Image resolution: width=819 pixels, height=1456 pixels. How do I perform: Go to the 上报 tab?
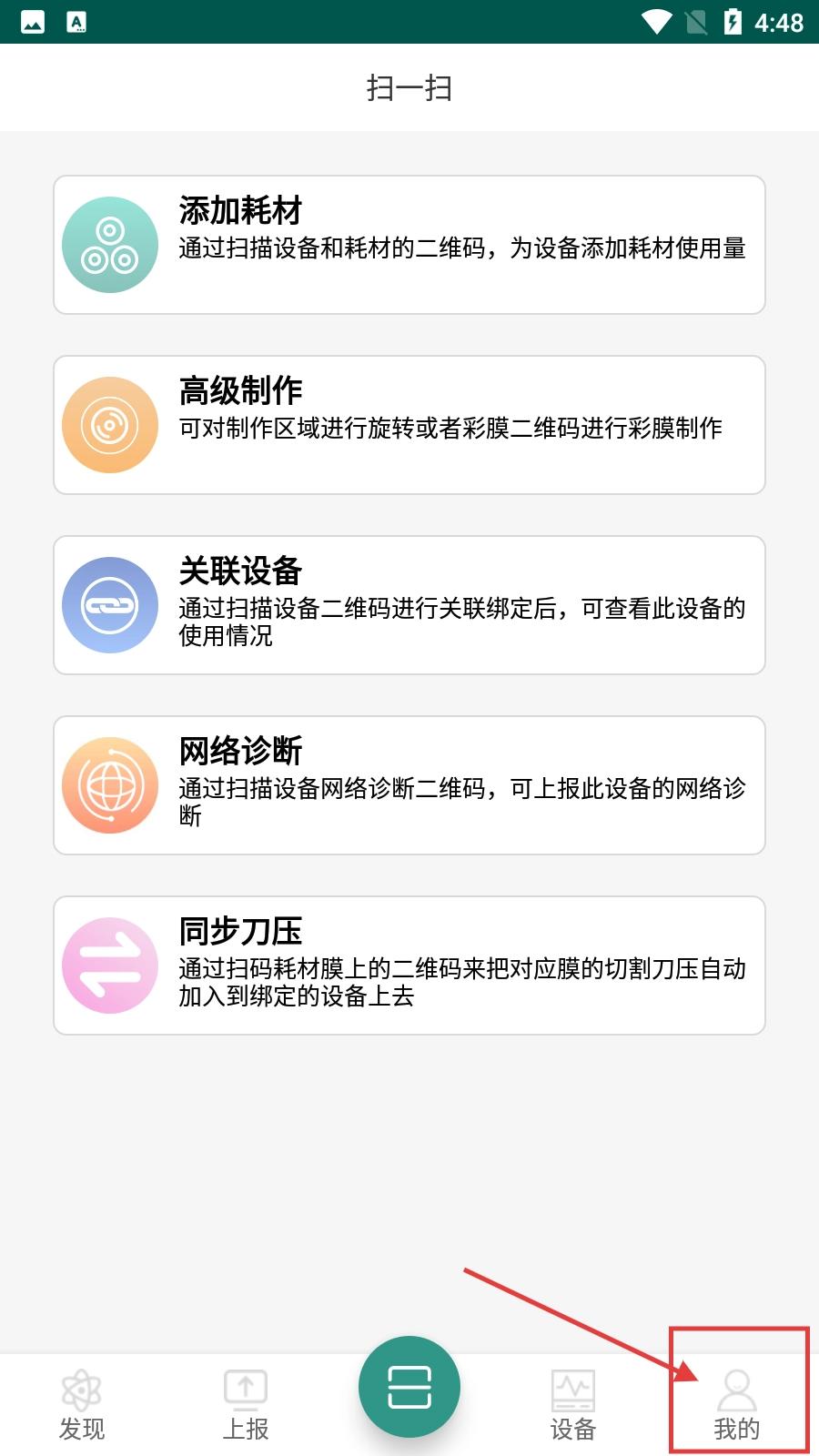[x=246, y=1405]
